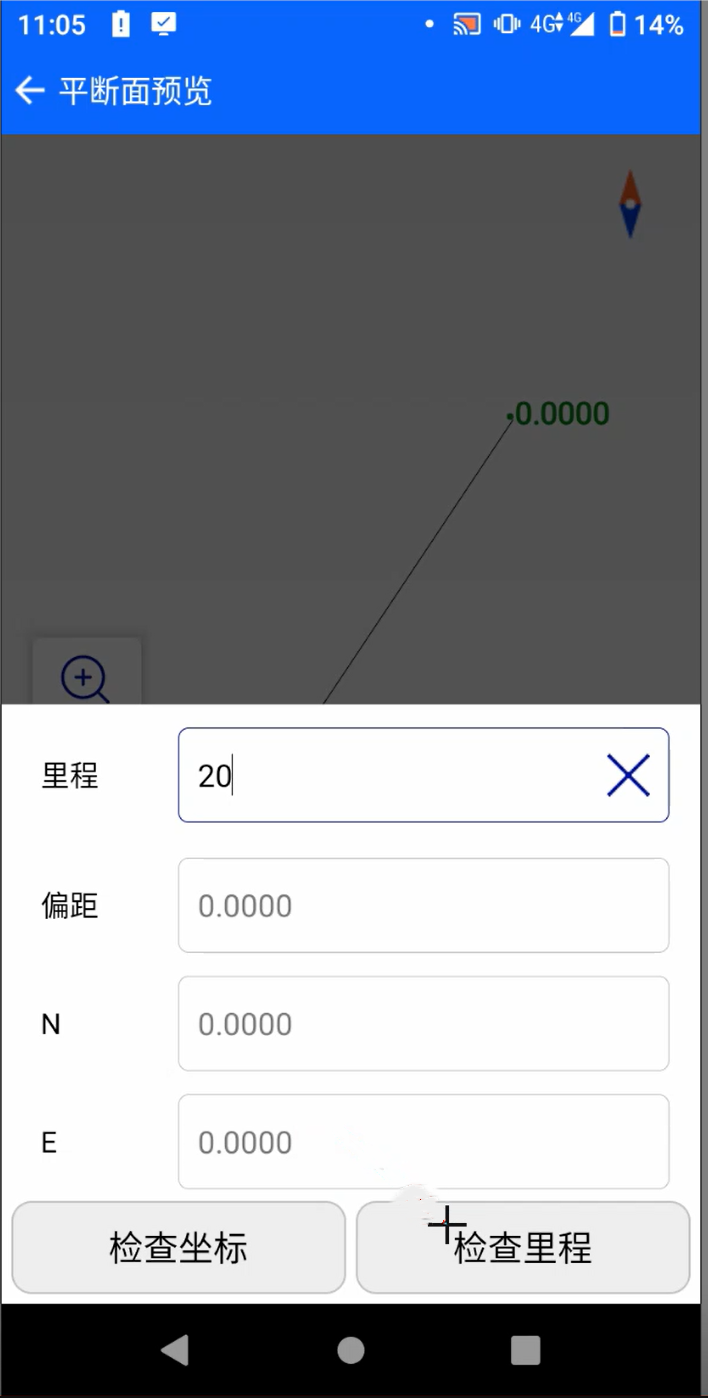Screen dimensions: 708x1398
Task: Tap the 检查坐标 button
Action: 178,1247
